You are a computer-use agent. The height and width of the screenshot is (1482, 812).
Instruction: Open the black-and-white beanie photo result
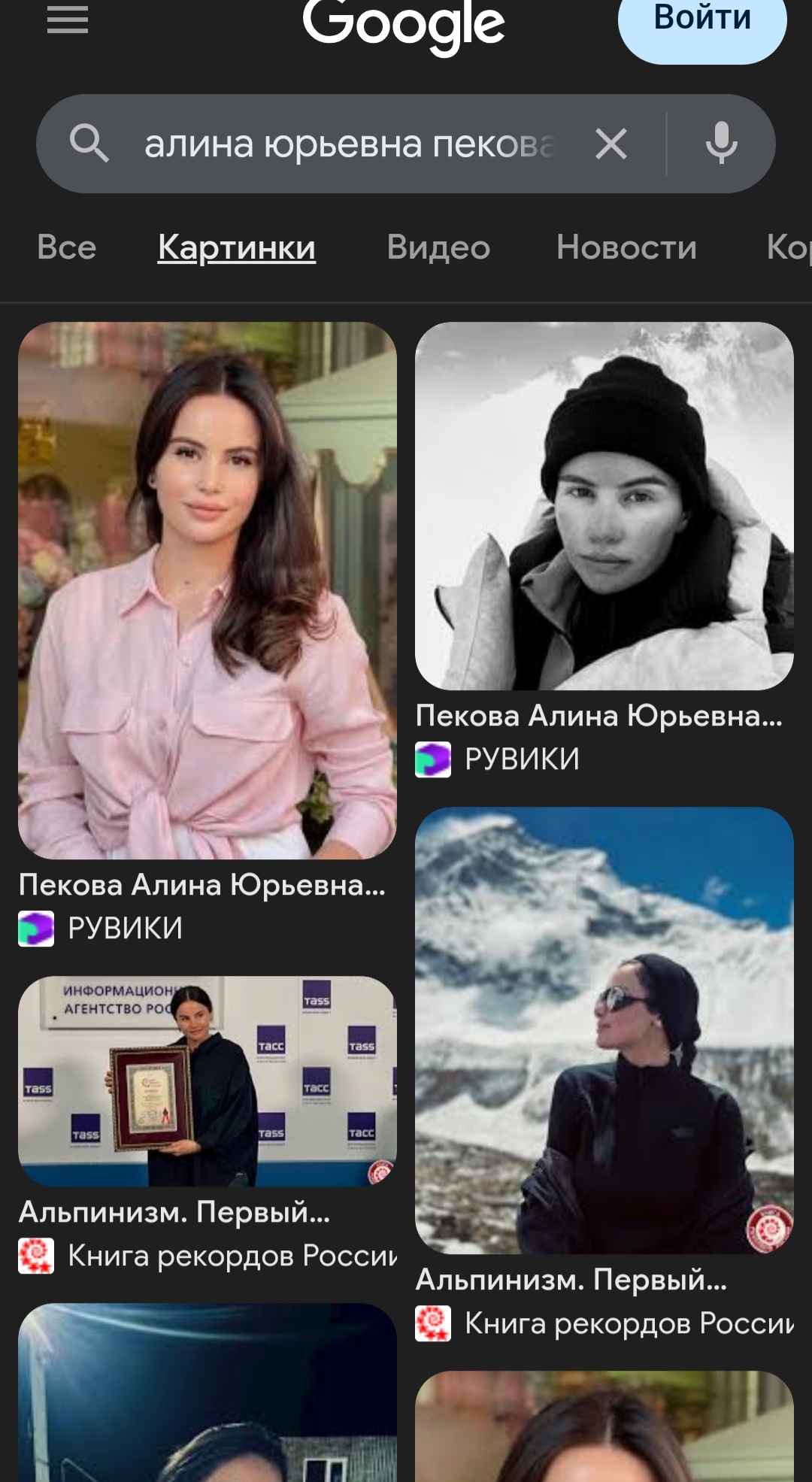[604, 505]
